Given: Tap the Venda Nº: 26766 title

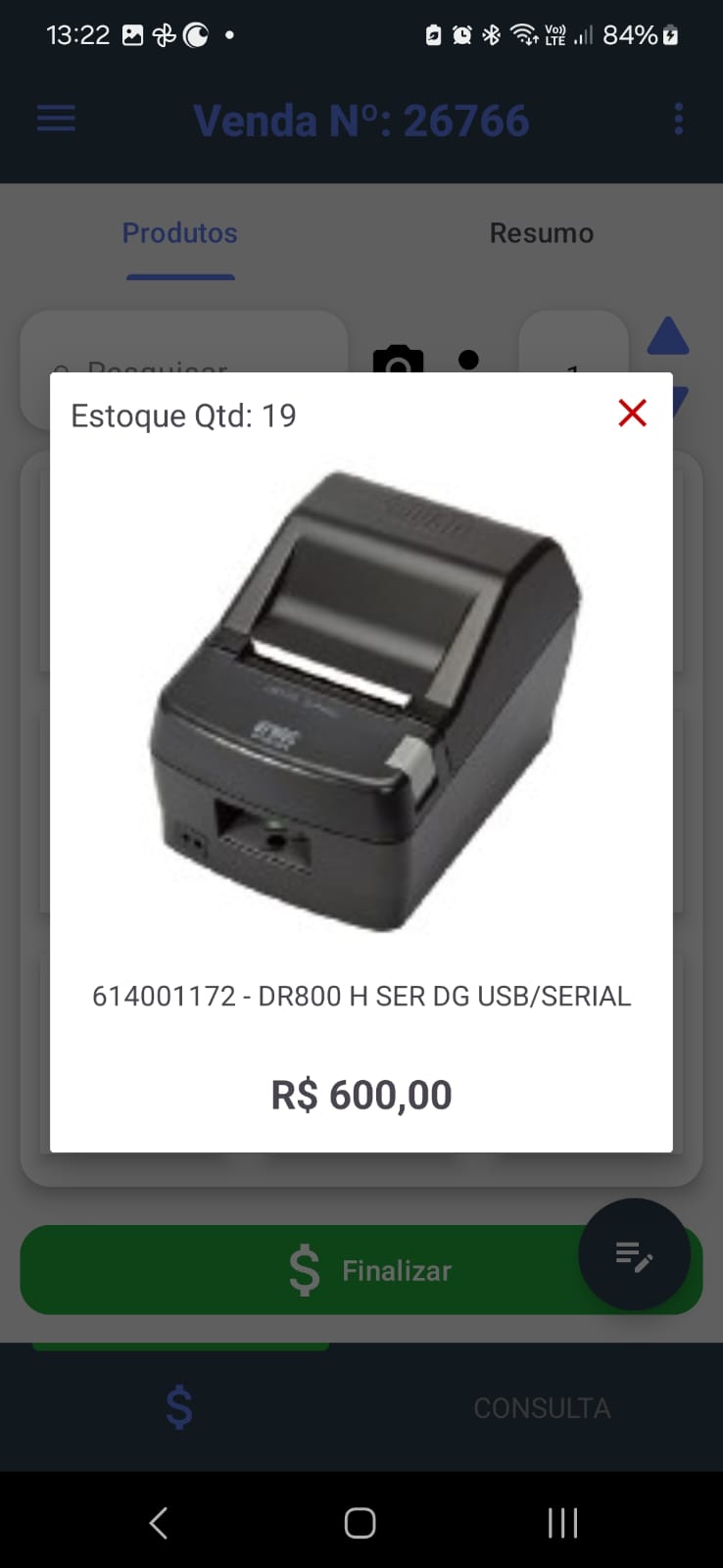Looking at the screenshot, I should pos(361,120).
